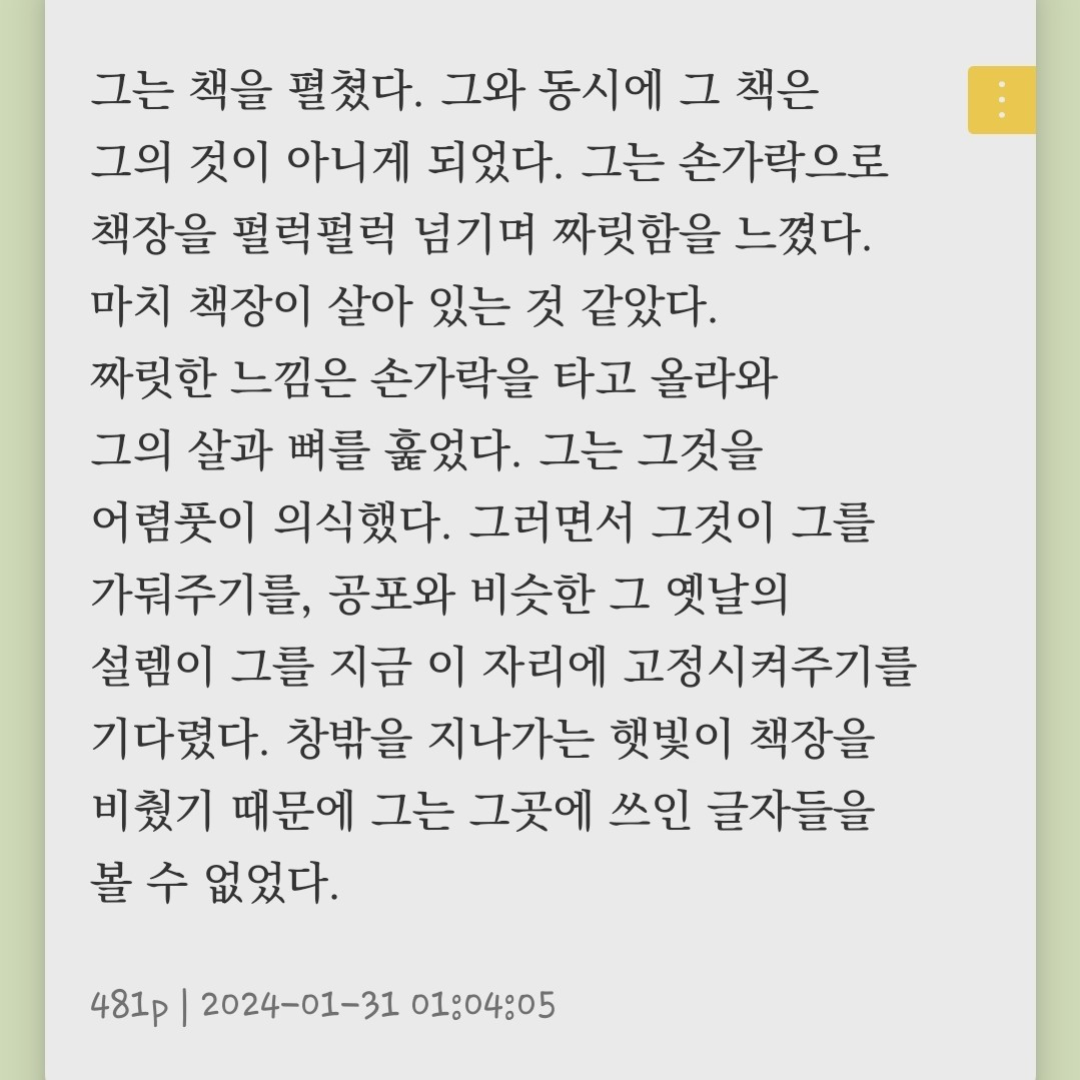Image resolution: width=1080 pixels, height=1080 pixels.
Task: Open the yellow overflow menu on the quote card
Action: tap(1001, 100)
